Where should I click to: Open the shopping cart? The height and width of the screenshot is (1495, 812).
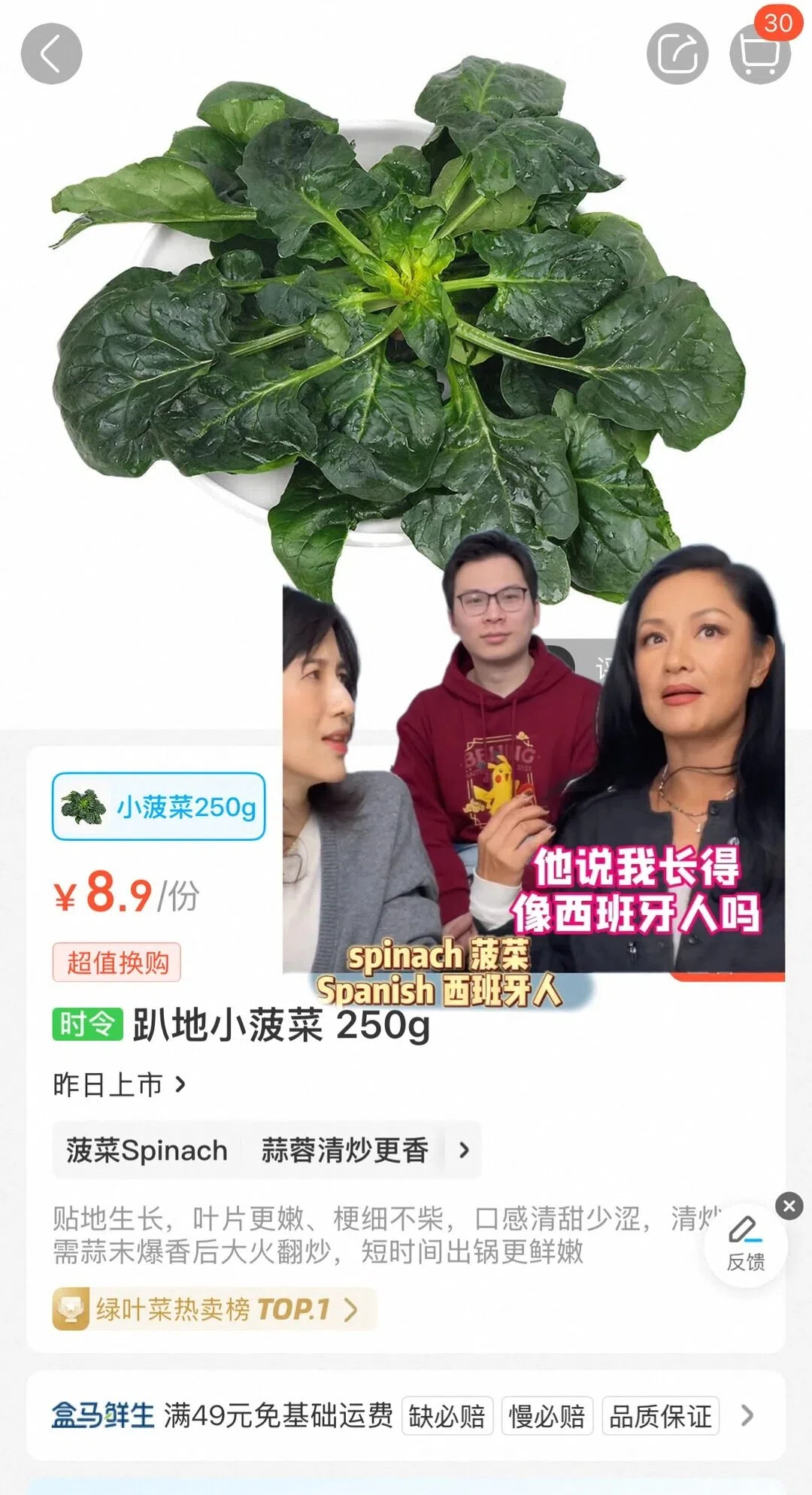pos(759,54)
